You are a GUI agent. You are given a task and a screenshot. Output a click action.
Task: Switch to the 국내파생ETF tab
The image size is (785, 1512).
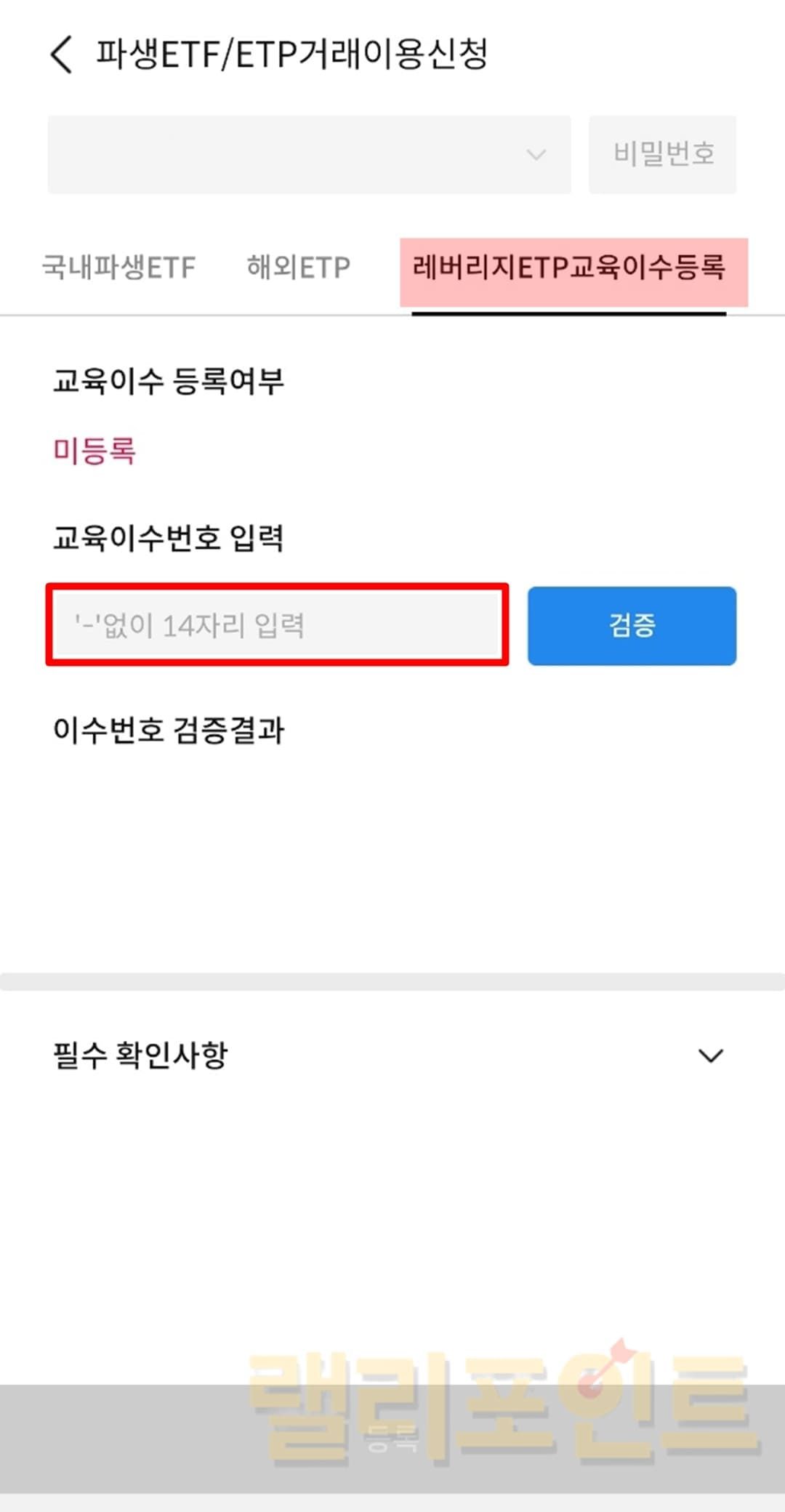point(118,268)
